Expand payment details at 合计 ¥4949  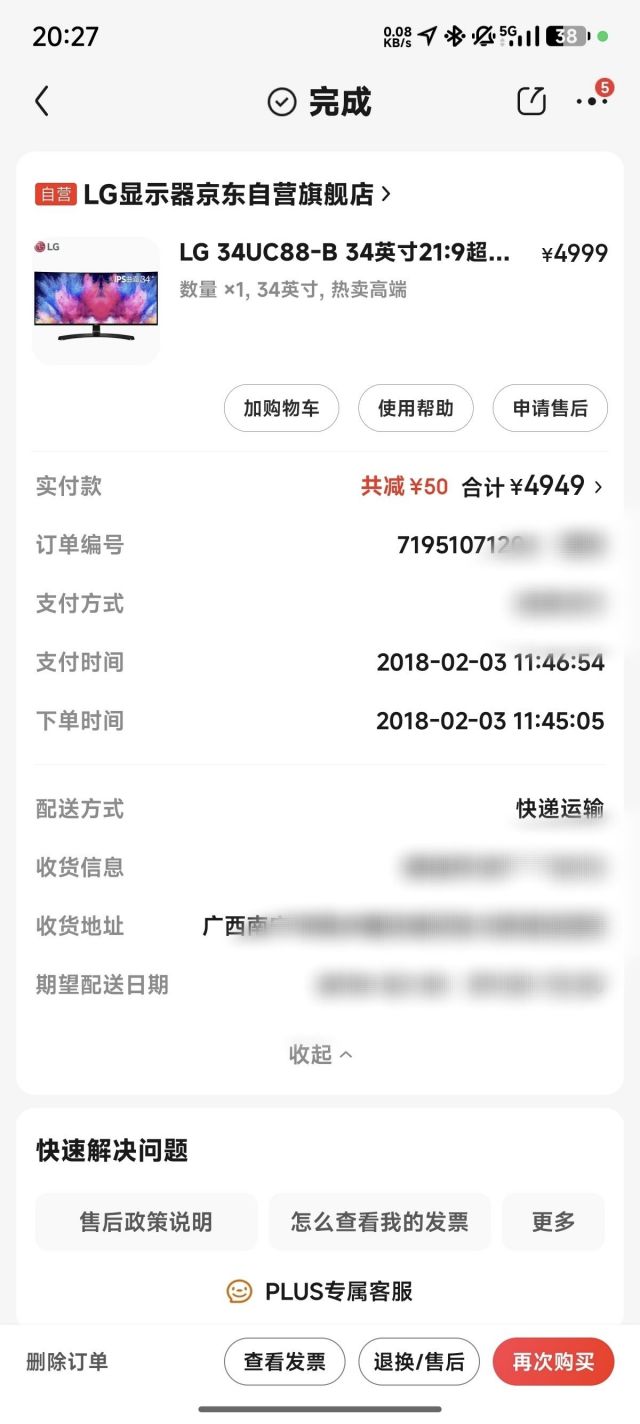pos(533,487)
